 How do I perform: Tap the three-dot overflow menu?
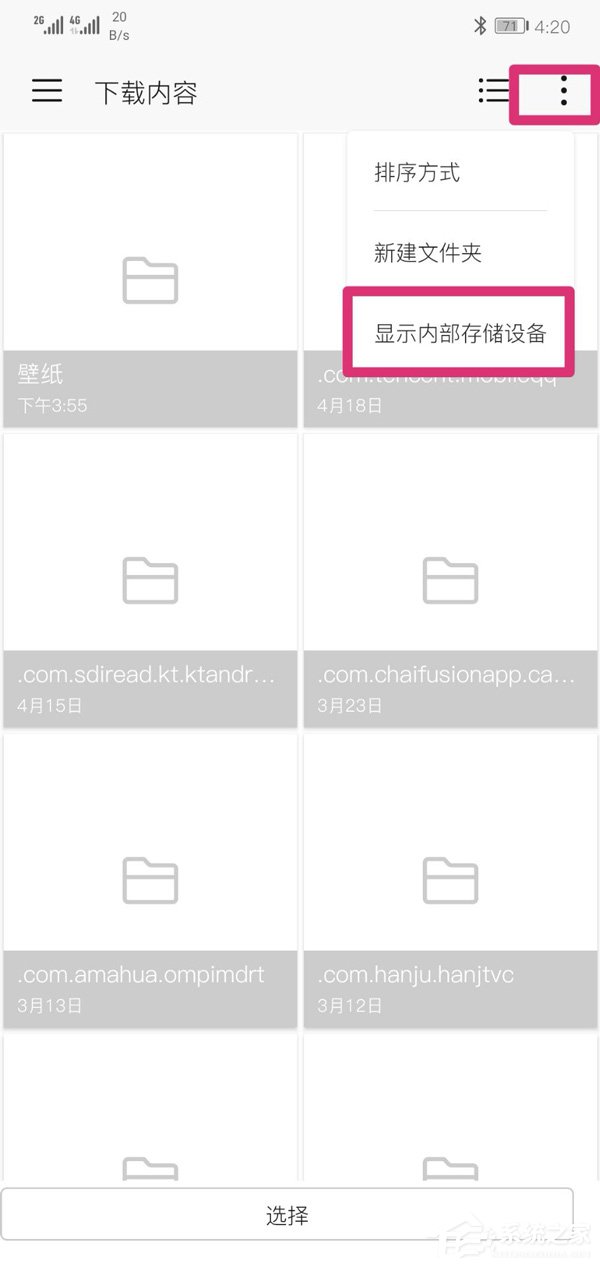coord(564,91)
